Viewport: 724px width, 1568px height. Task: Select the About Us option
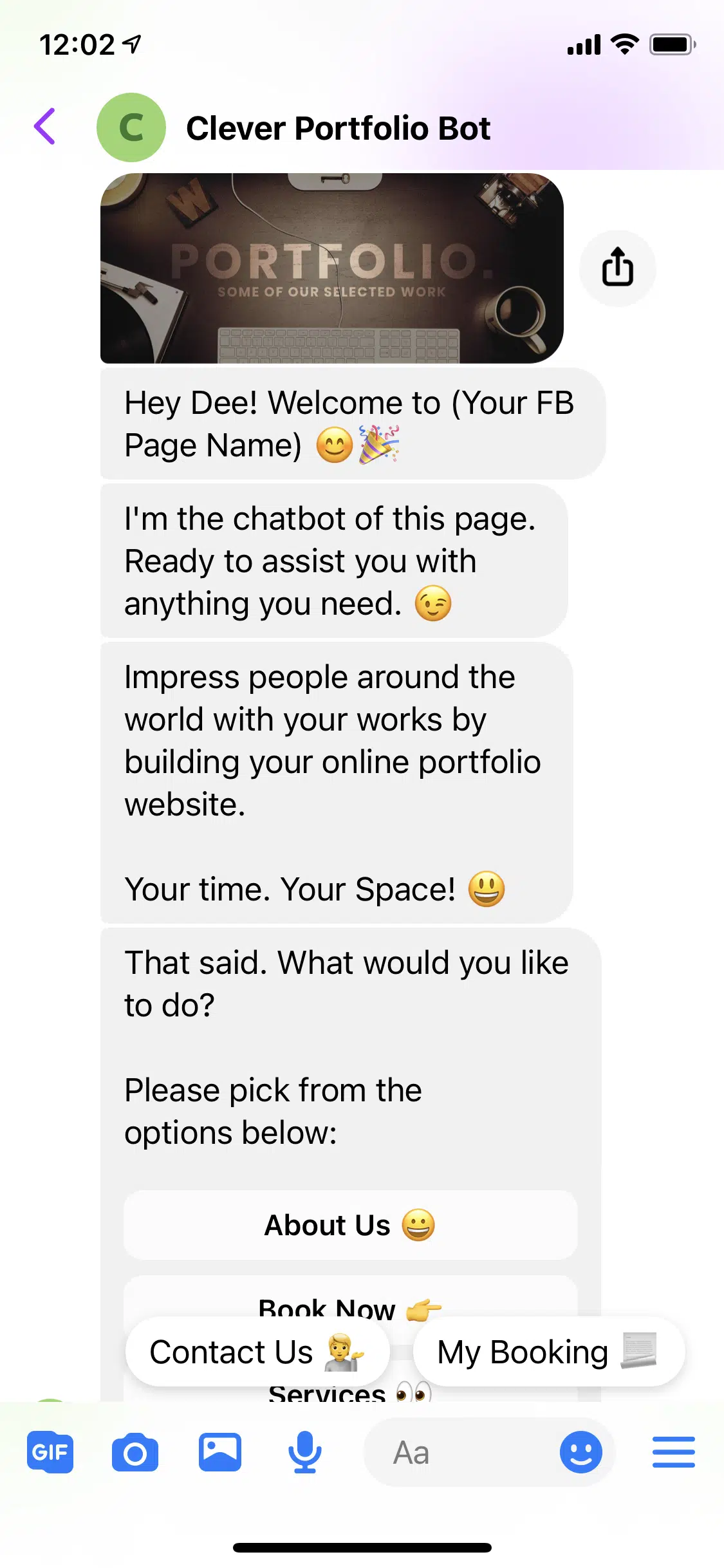[x=350, y=1225]
